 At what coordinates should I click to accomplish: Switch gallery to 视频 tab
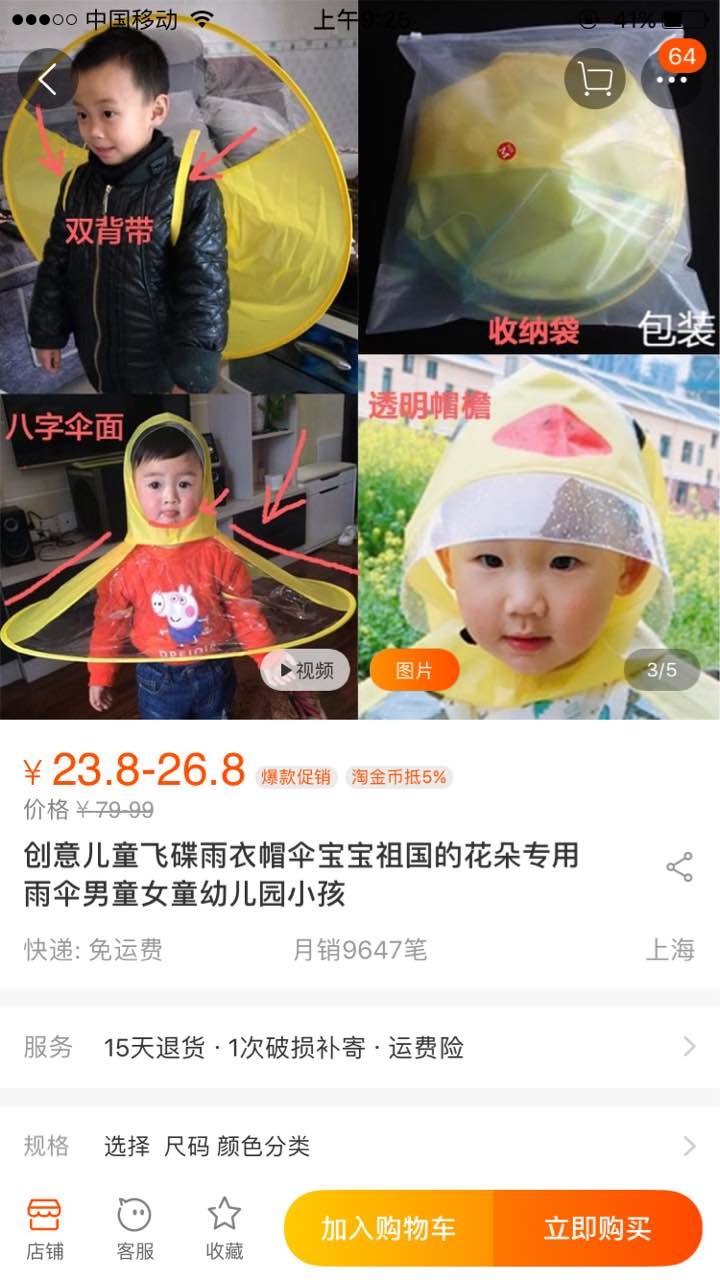point(306,670)
